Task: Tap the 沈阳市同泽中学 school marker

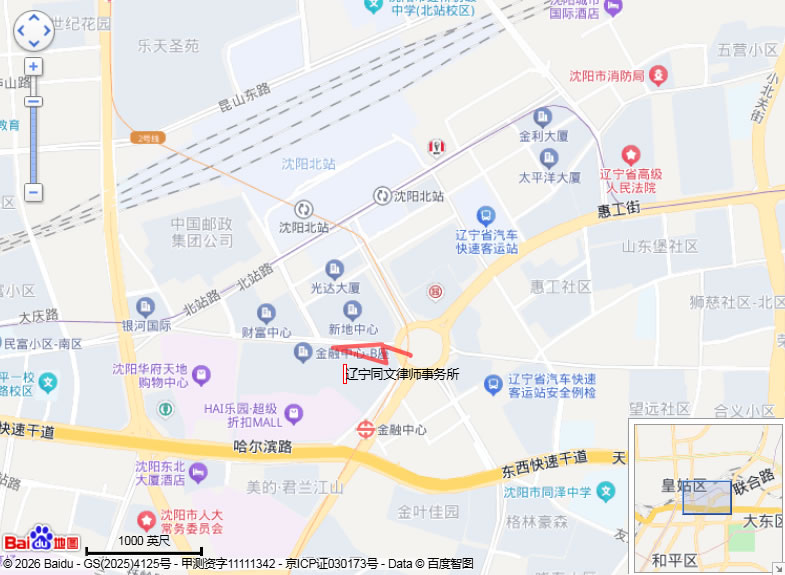Action: 606,491
